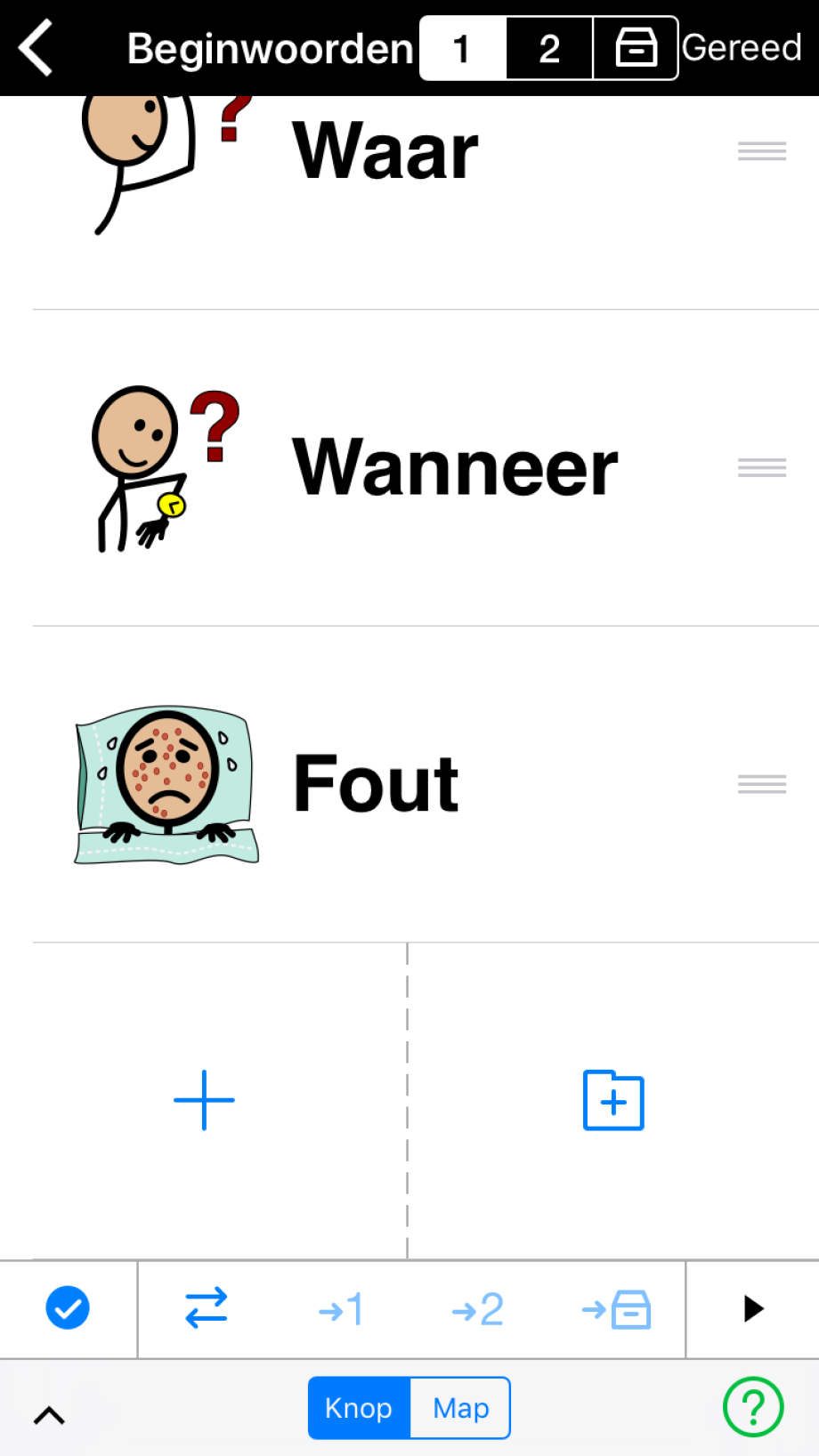Move selection to page 1
Image resolution: width=819 pixels, height=1456 pixels.
coord(341,1309)
